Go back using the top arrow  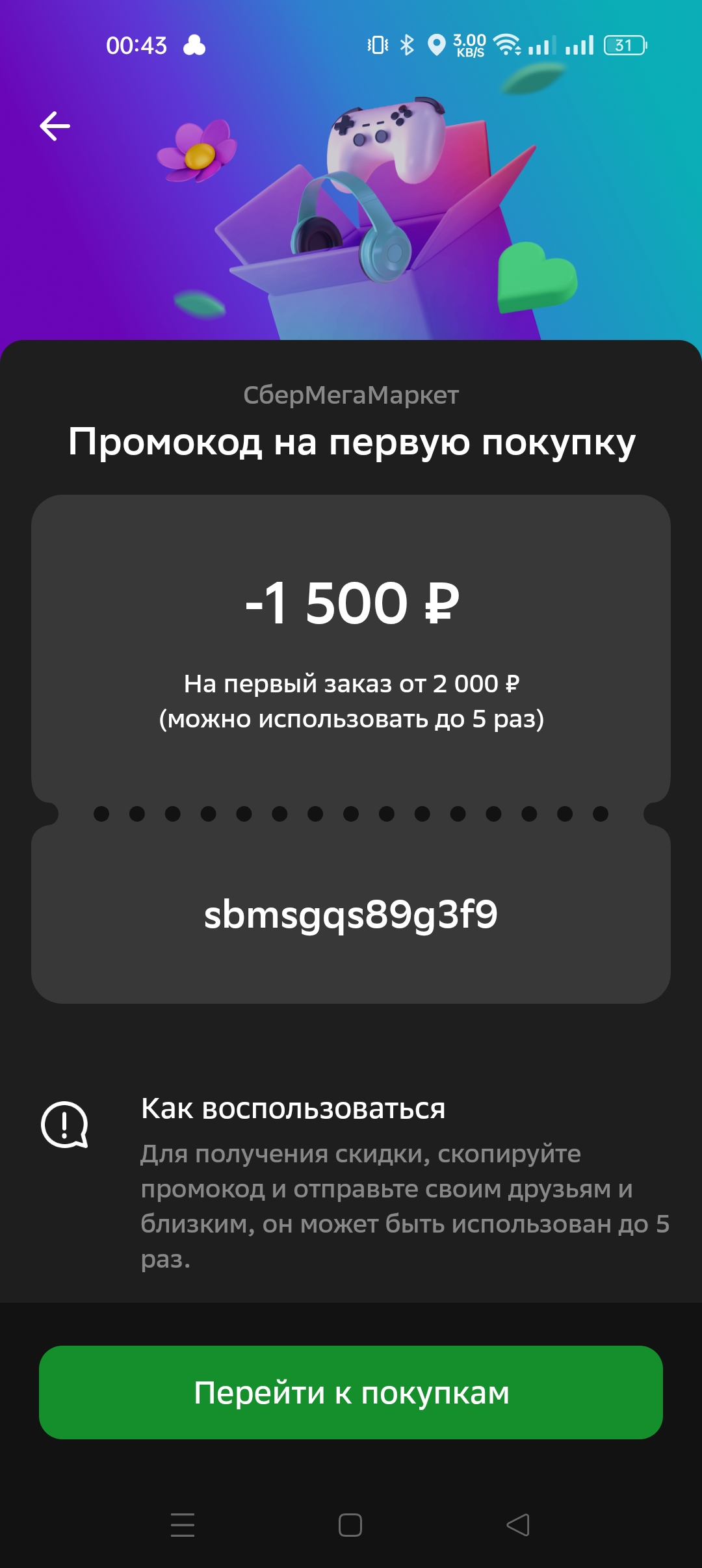click(55, 126)
